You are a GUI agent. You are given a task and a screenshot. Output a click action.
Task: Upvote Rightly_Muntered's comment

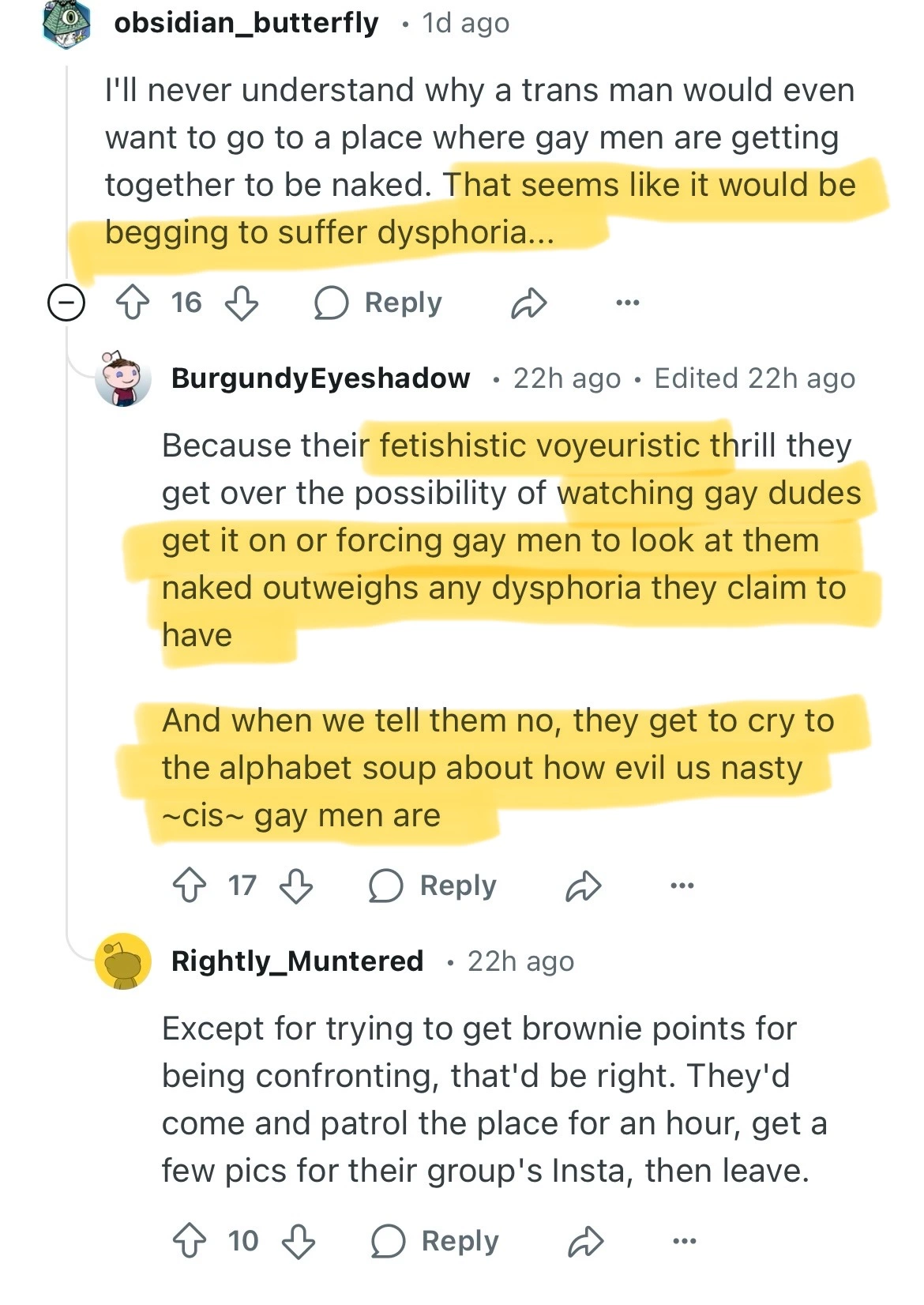(x=189, y=1241)
